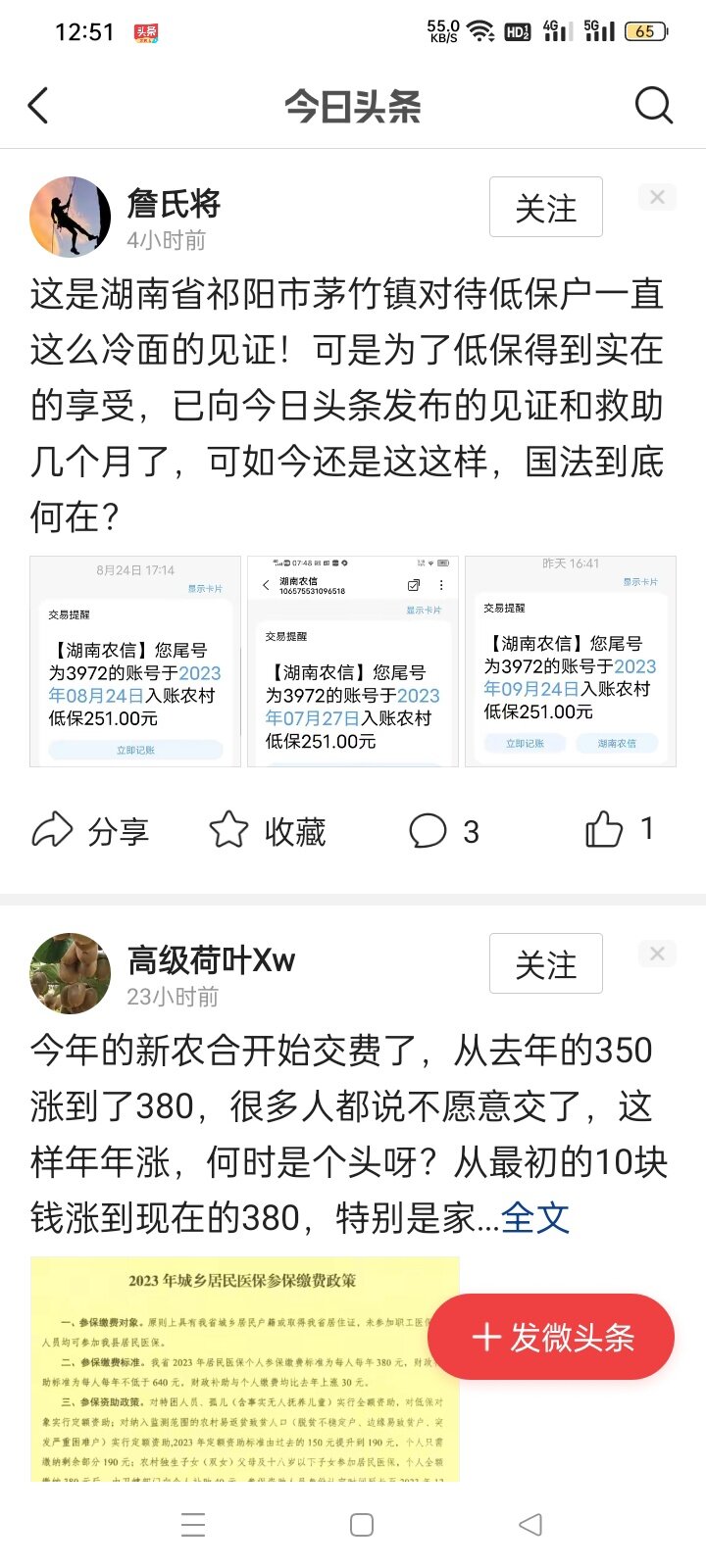Share 詹氏将's post
The image size is (706, 1568).
(x=90, y=831)
